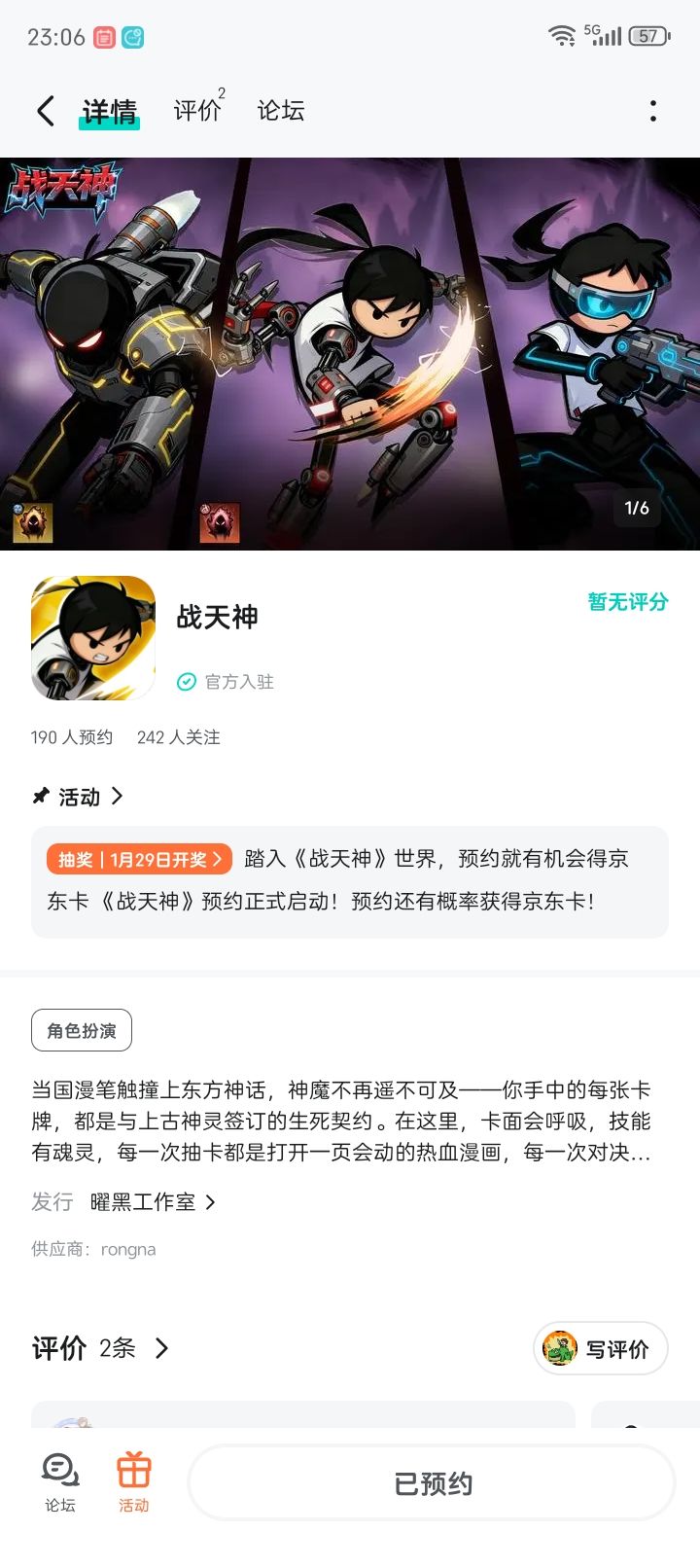Image resolution: width=700 pixels, height=1568 pixels.
Task: Tap the dinosaur avatar next to 写评价
Action: click(559, 1348)
